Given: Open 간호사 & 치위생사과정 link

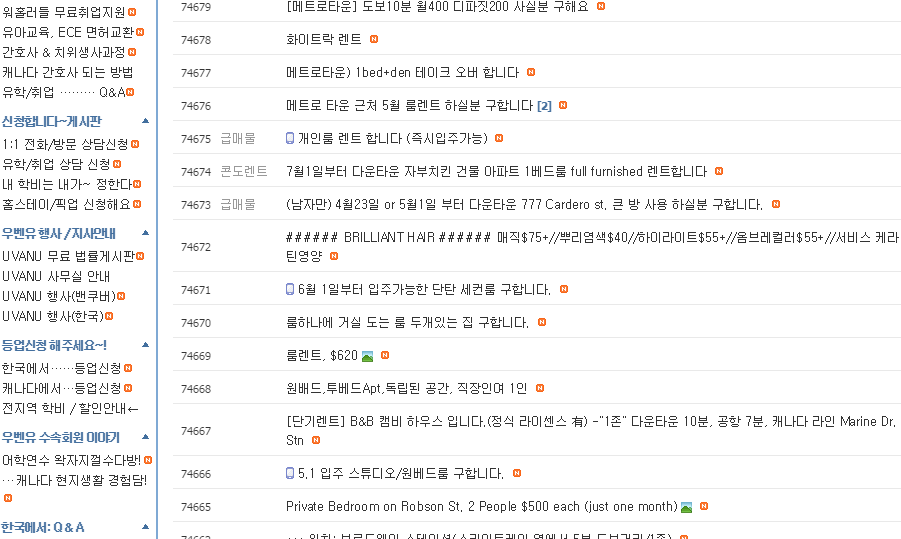Looking at the screenshot, I should tap(63, 52).
